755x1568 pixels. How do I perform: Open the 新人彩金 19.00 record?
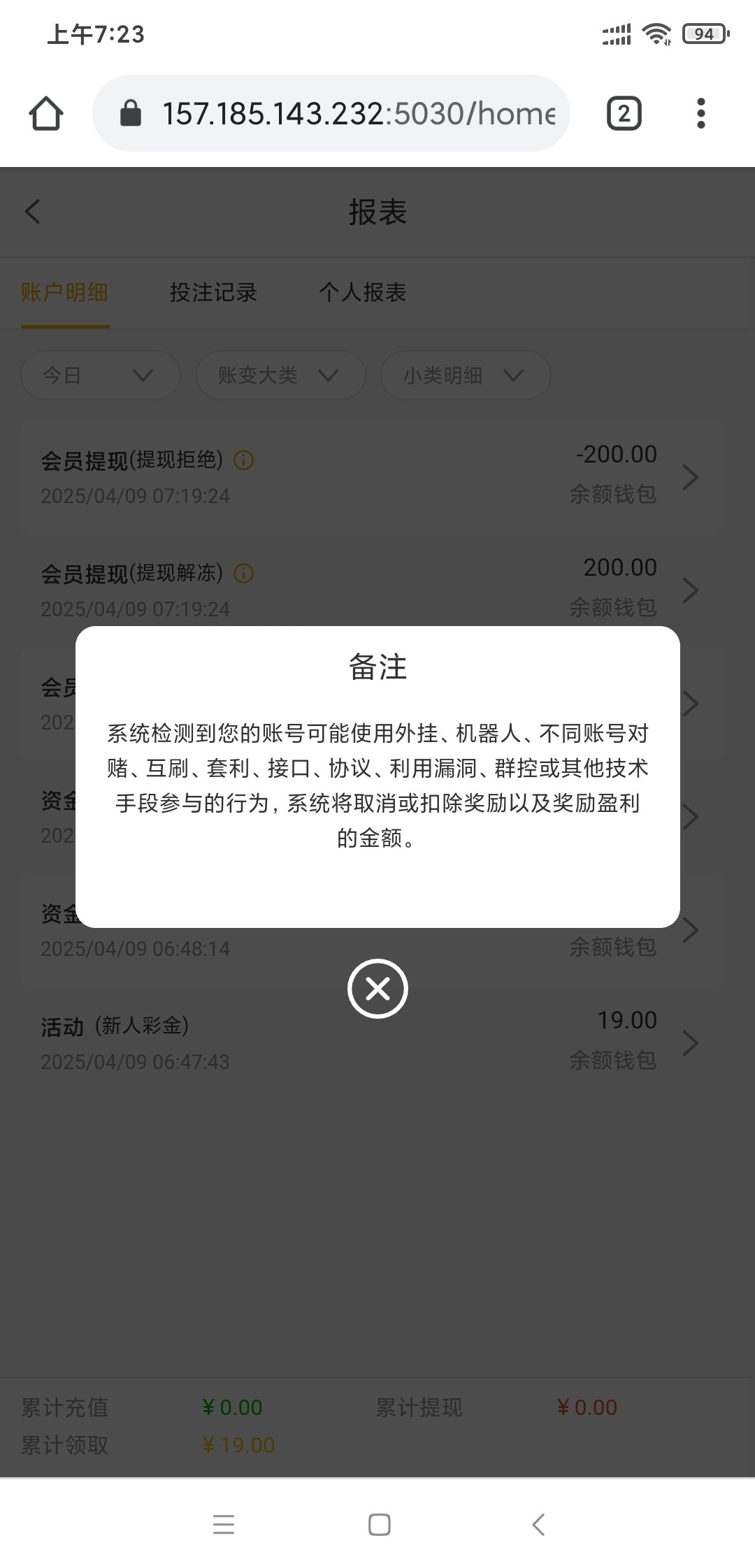click(689, 1043)
